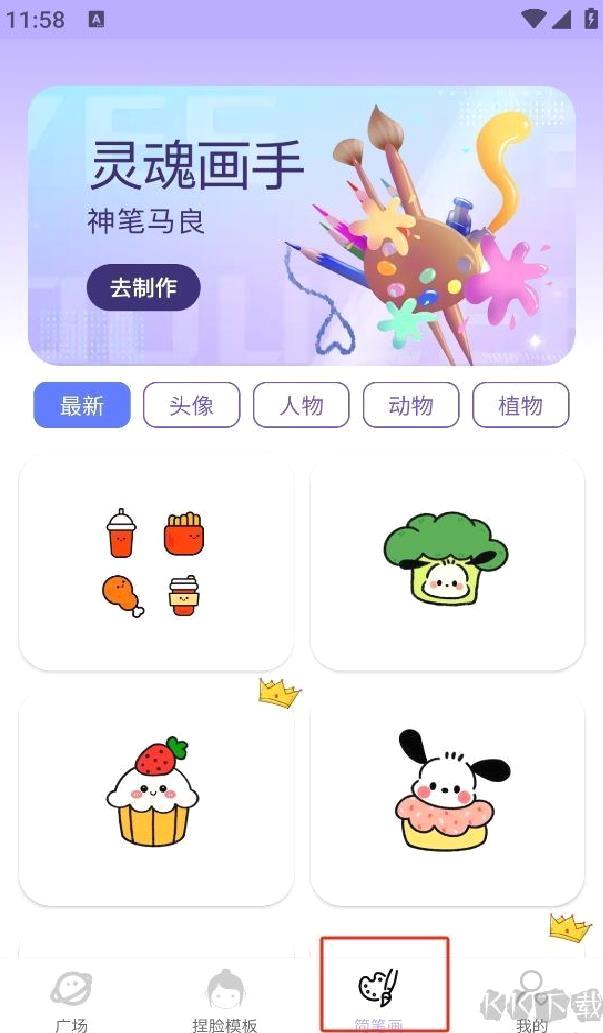Open the strawberry cupcake drawing card
This screenshot has height=1033, width=603.
[x=156, y=798]
